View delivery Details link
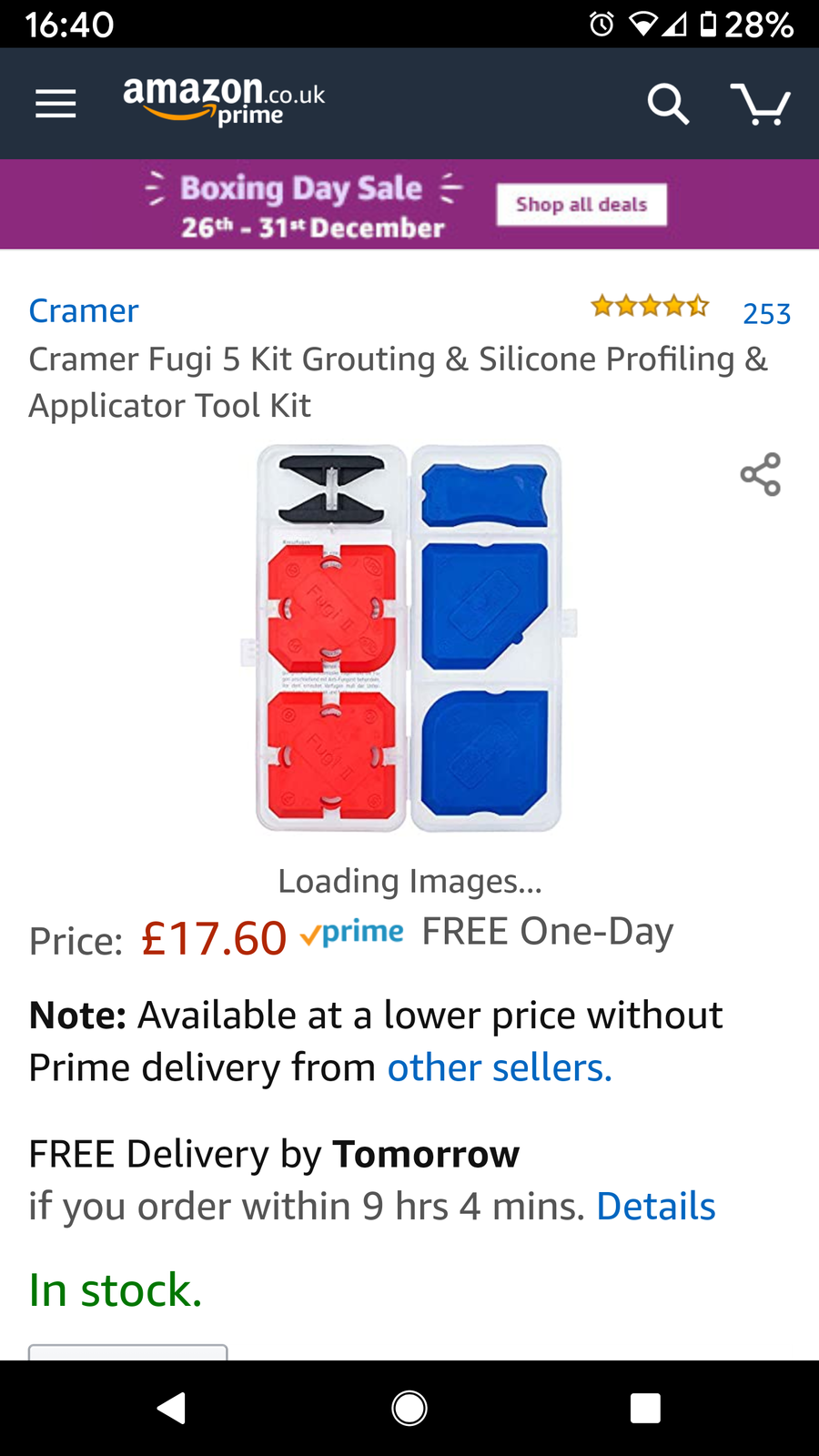 pyautogui.click(x=656, y=1206)
